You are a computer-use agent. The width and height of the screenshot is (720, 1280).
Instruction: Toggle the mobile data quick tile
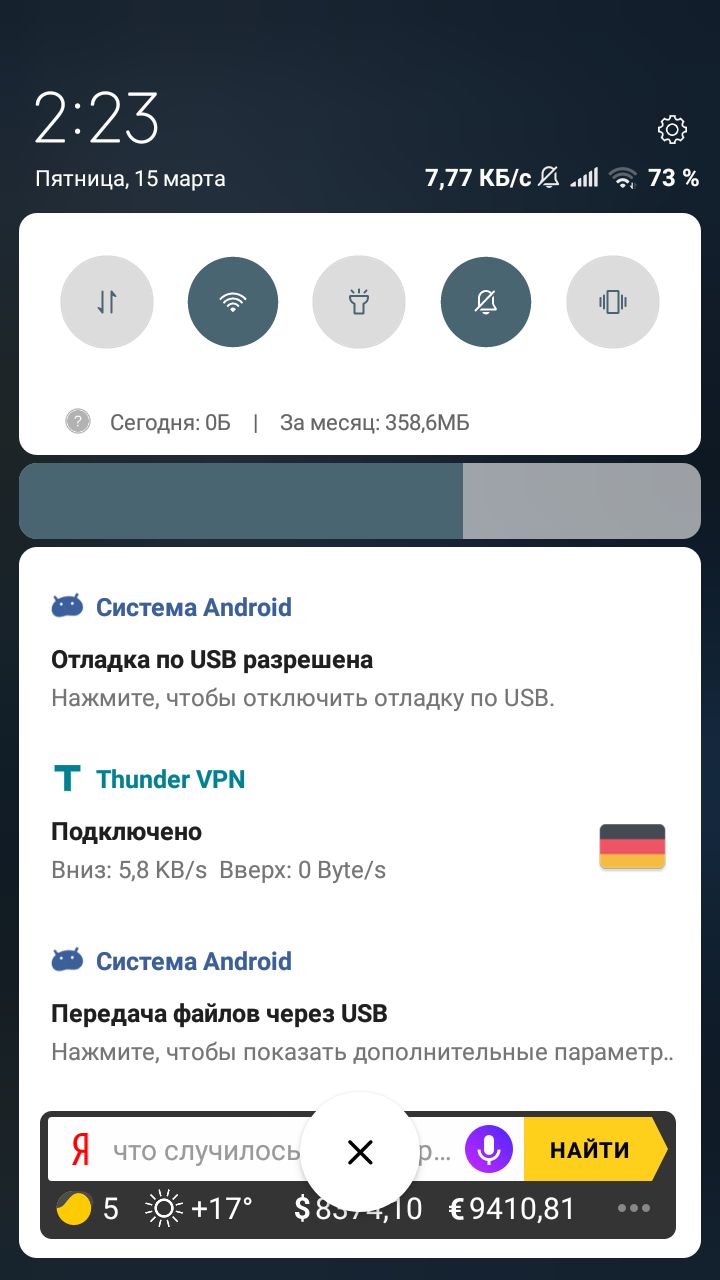pyautogui.click(x=107, y=302)
